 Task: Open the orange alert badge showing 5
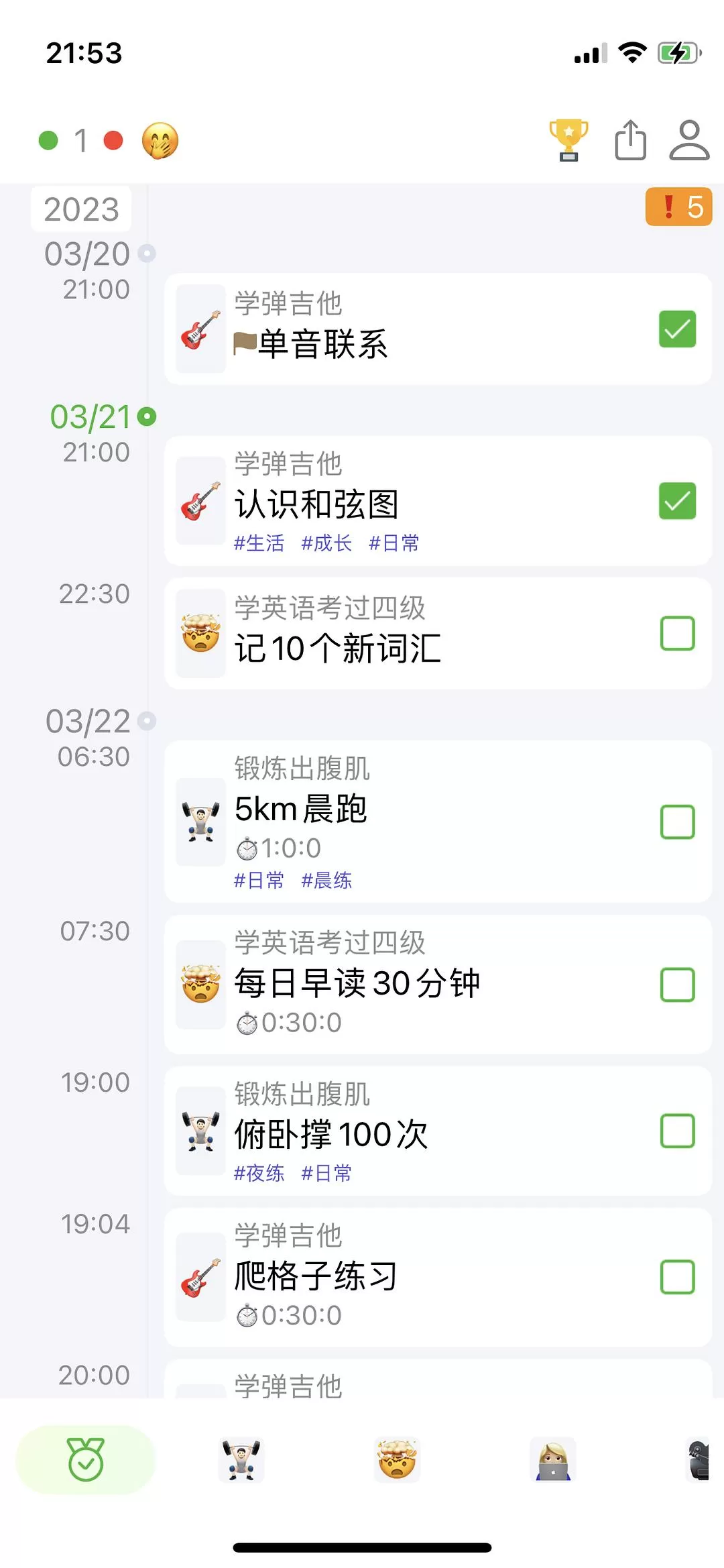coord(678,207)
